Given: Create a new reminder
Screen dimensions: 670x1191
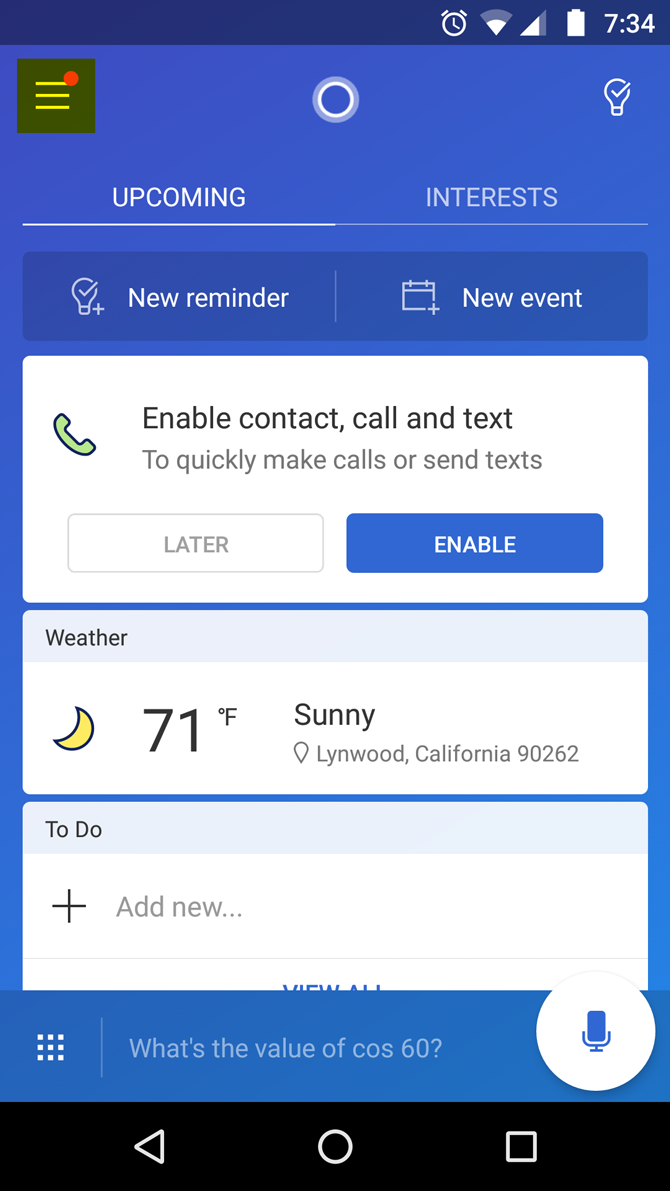Looking at the screenshot, I should click(180, 297).
